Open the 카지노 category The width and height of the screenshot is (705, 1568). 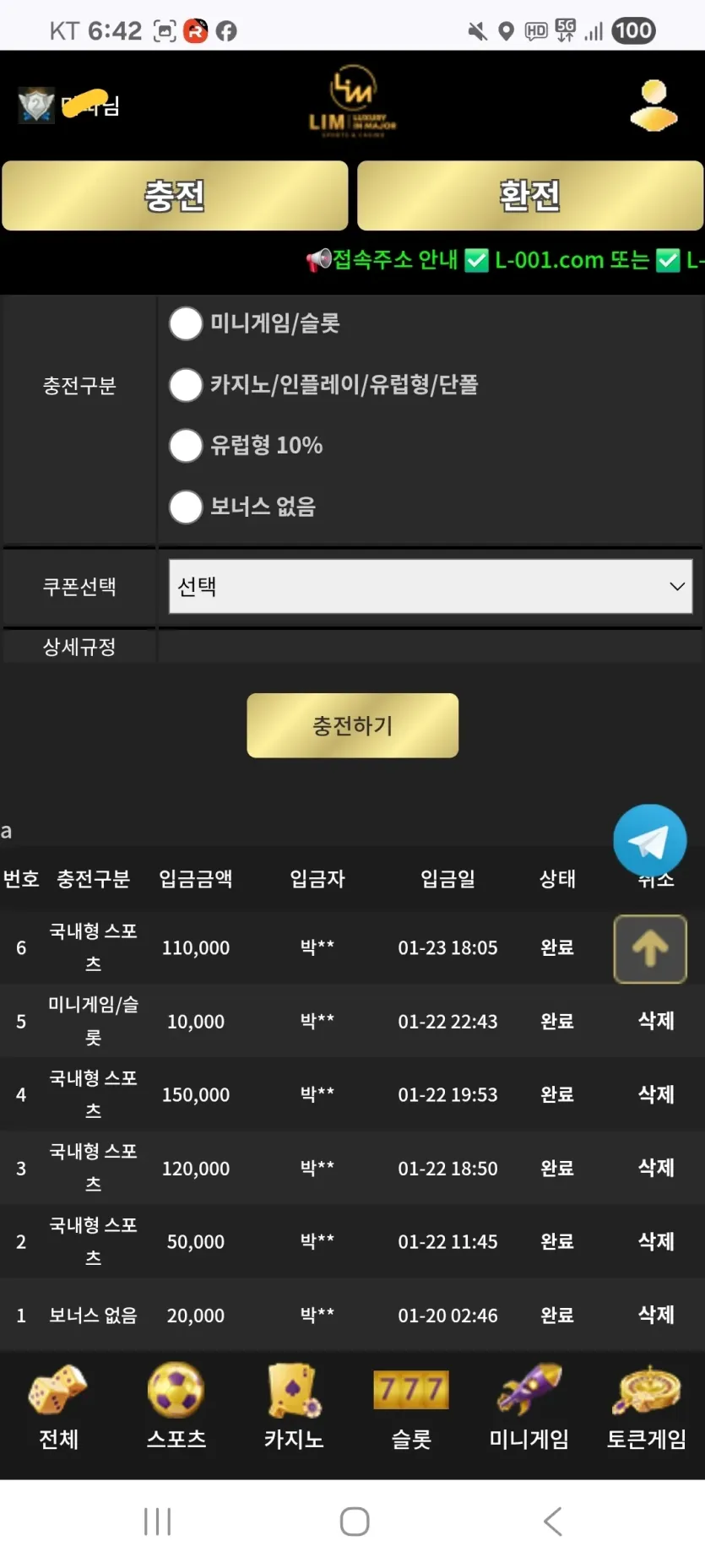tap(294, 1407)
